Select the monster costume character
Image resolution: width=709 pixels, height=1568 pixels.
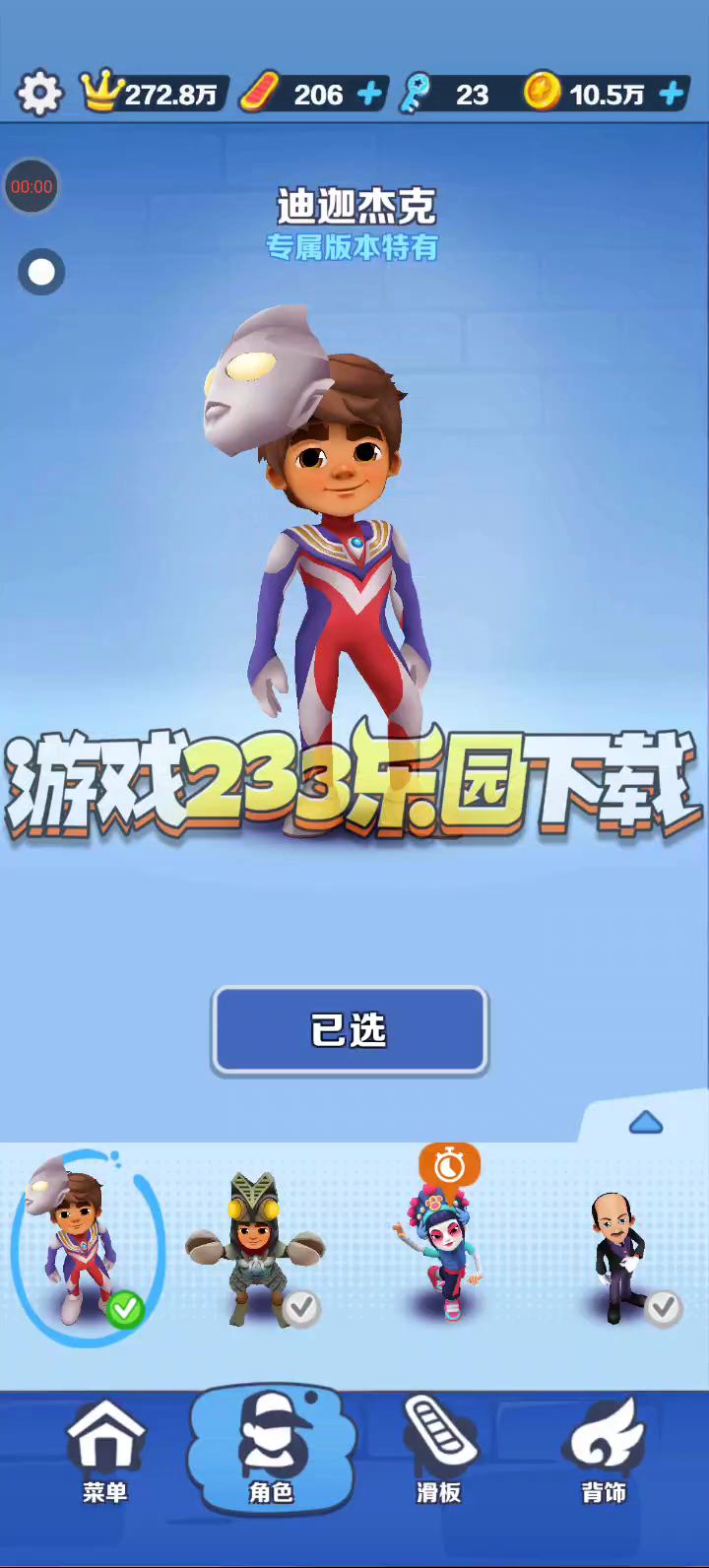[x=254, y=1249]
